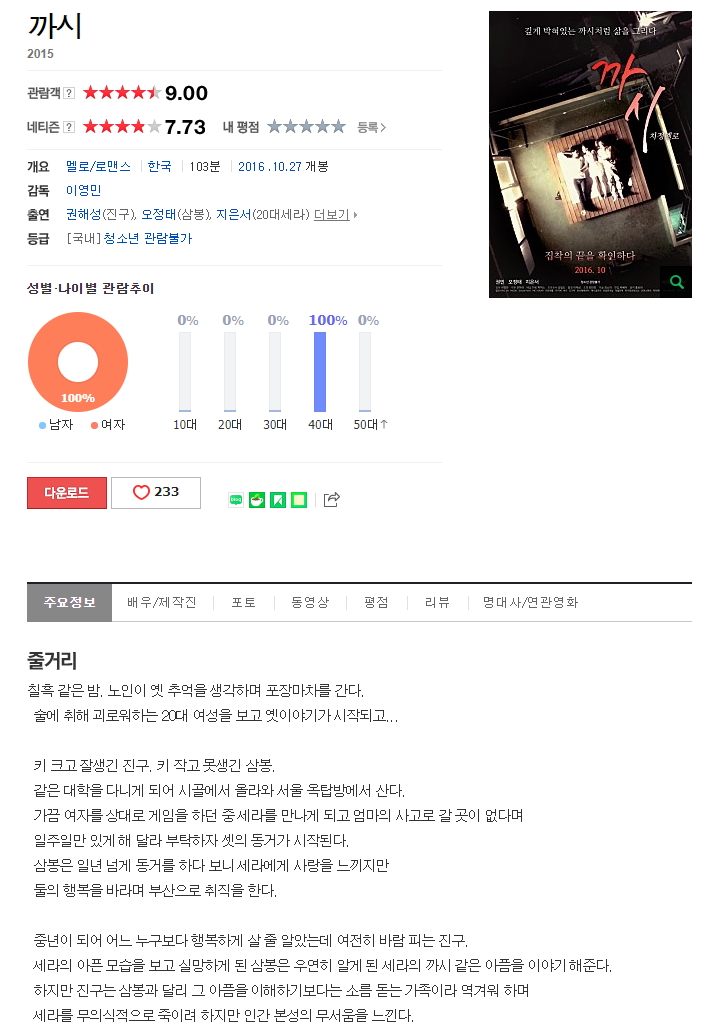Switch to the 배우/제작진 tab

(161, 602)
